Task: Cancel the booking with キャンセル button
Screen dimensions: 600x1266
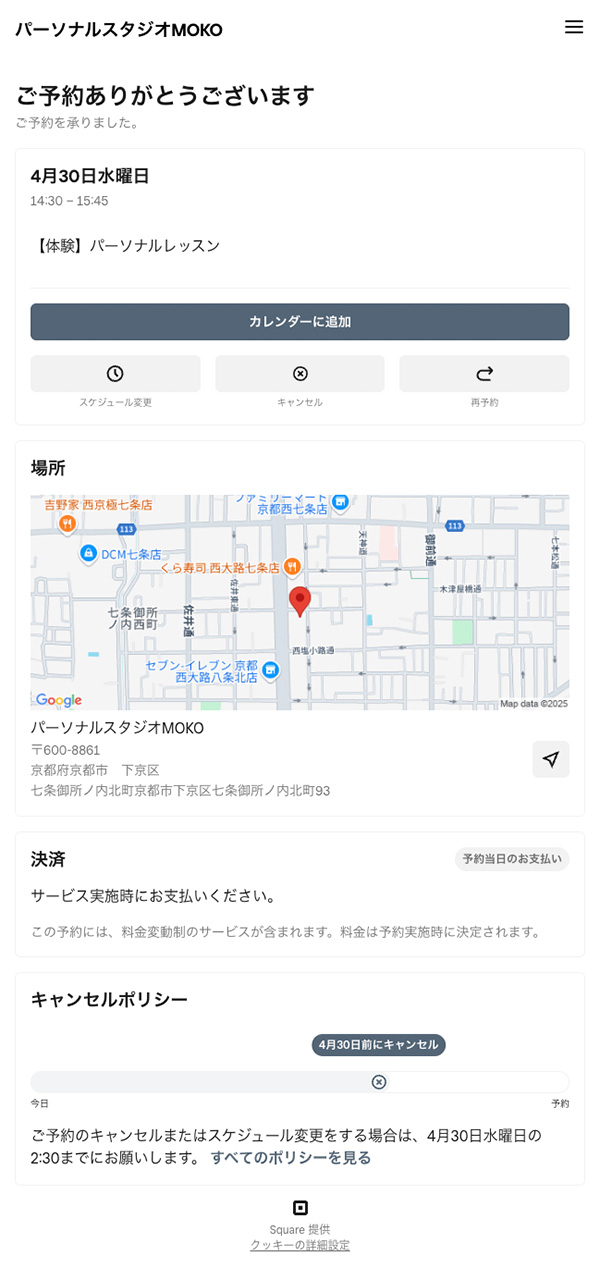Action: tap(300, 374)
